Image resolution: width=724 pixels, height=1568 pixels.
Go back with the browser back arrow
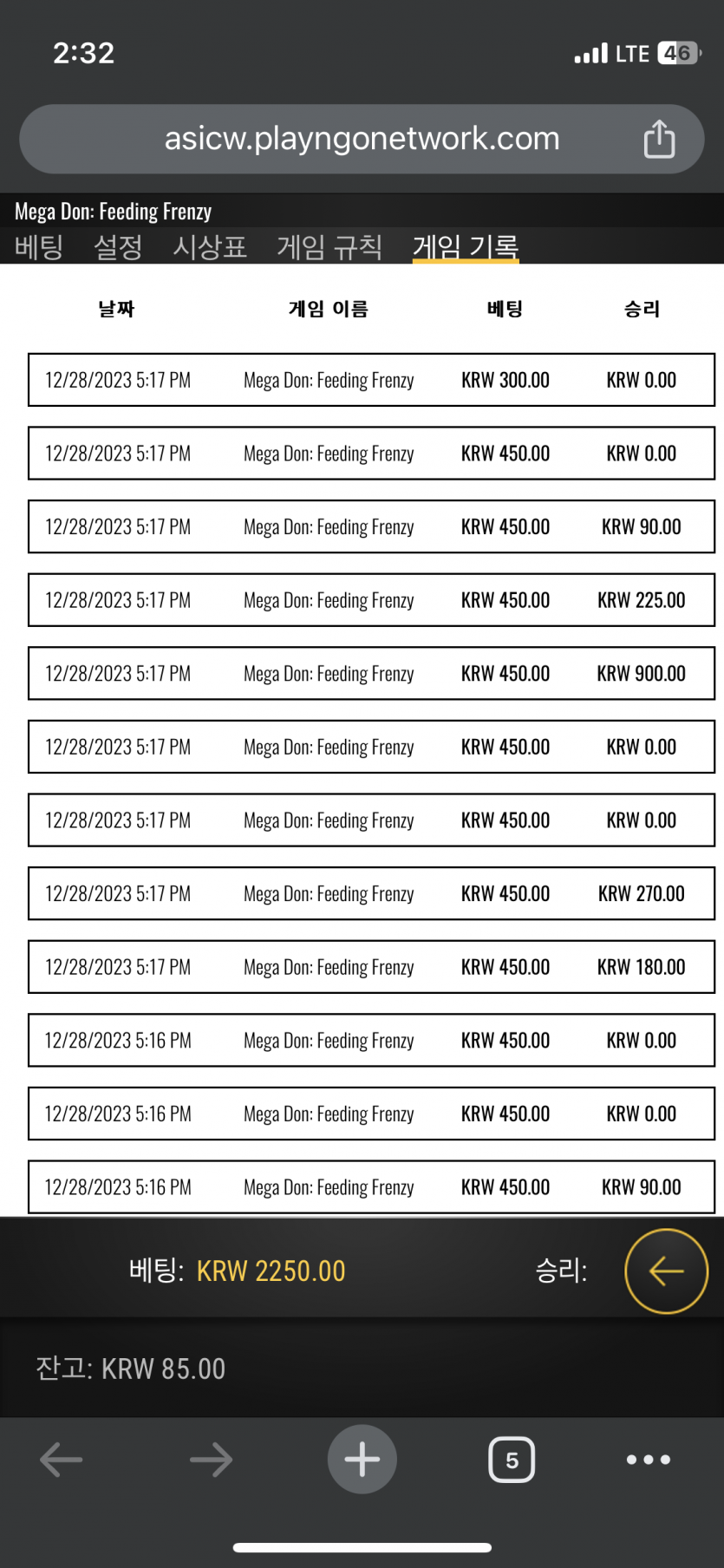coord(62,1460)
